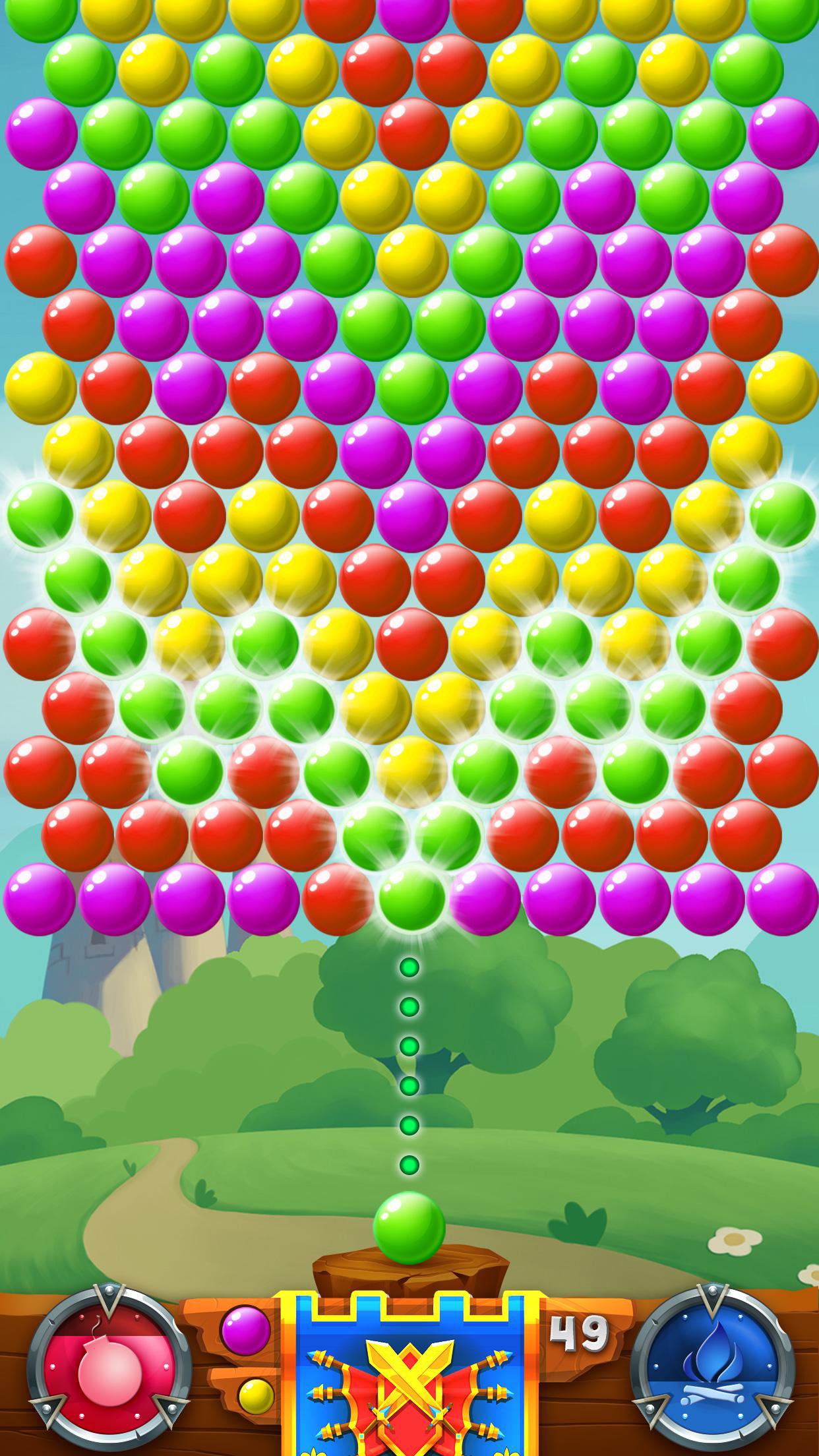Swap to the next purple bubble
819x1456 pixels.
tap(245, 1327)
